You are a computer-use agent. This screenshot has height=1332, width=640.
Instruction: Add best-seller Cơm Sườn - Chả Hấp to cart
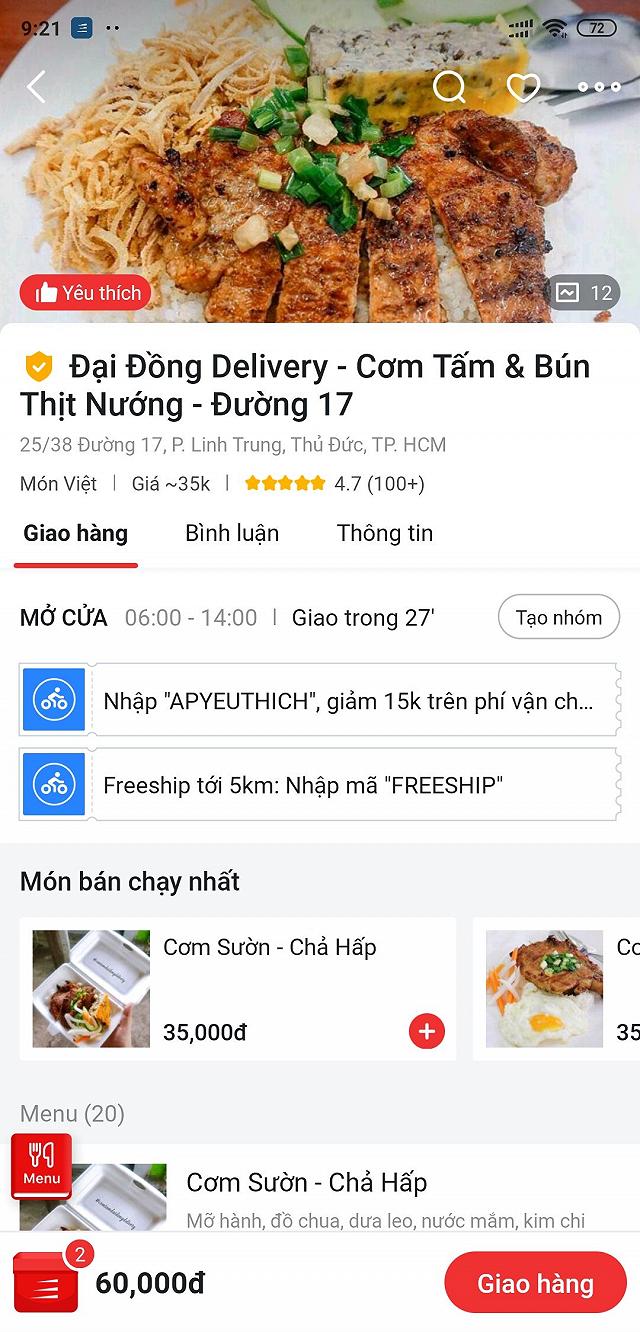(x=427, y=1031)
